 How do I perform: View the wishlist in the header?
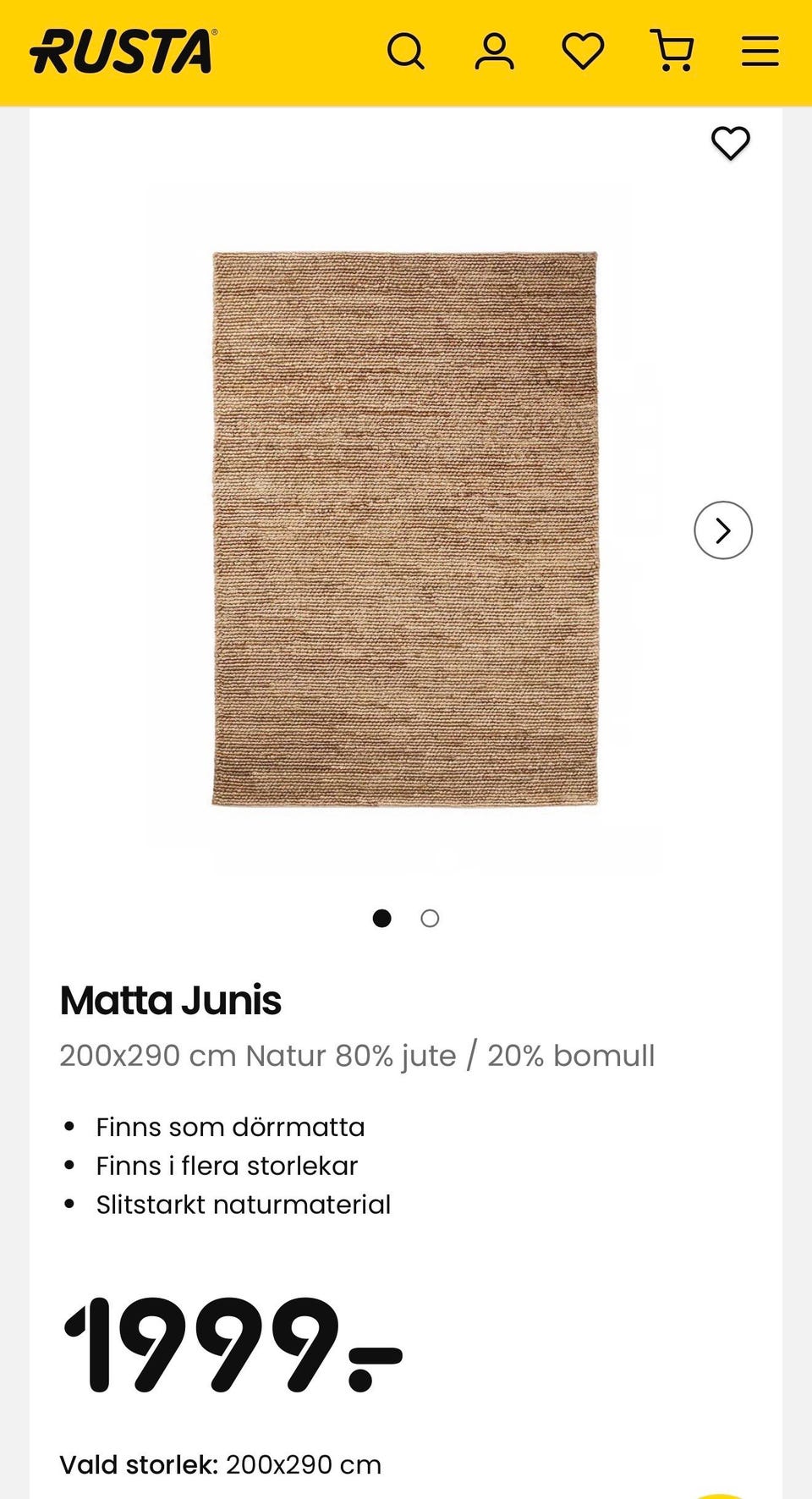(584, 52)
